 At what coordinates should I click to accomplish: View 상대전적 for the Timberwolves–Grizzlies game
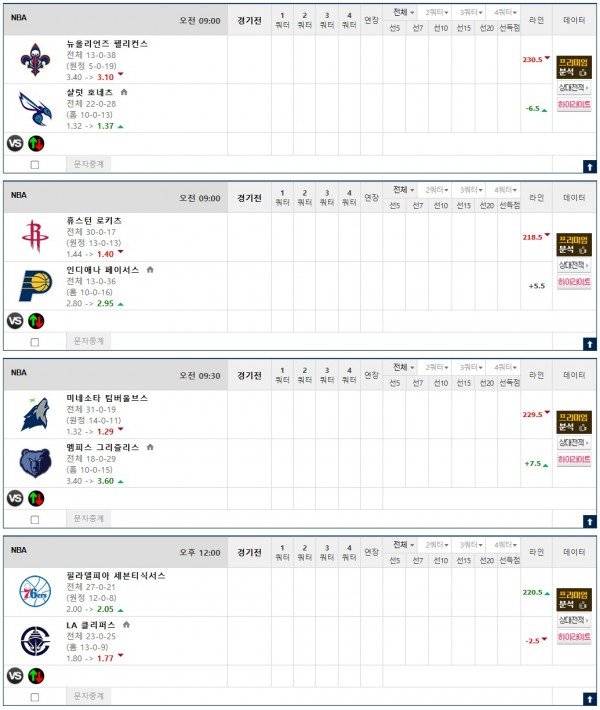click(x=574, y=443)
